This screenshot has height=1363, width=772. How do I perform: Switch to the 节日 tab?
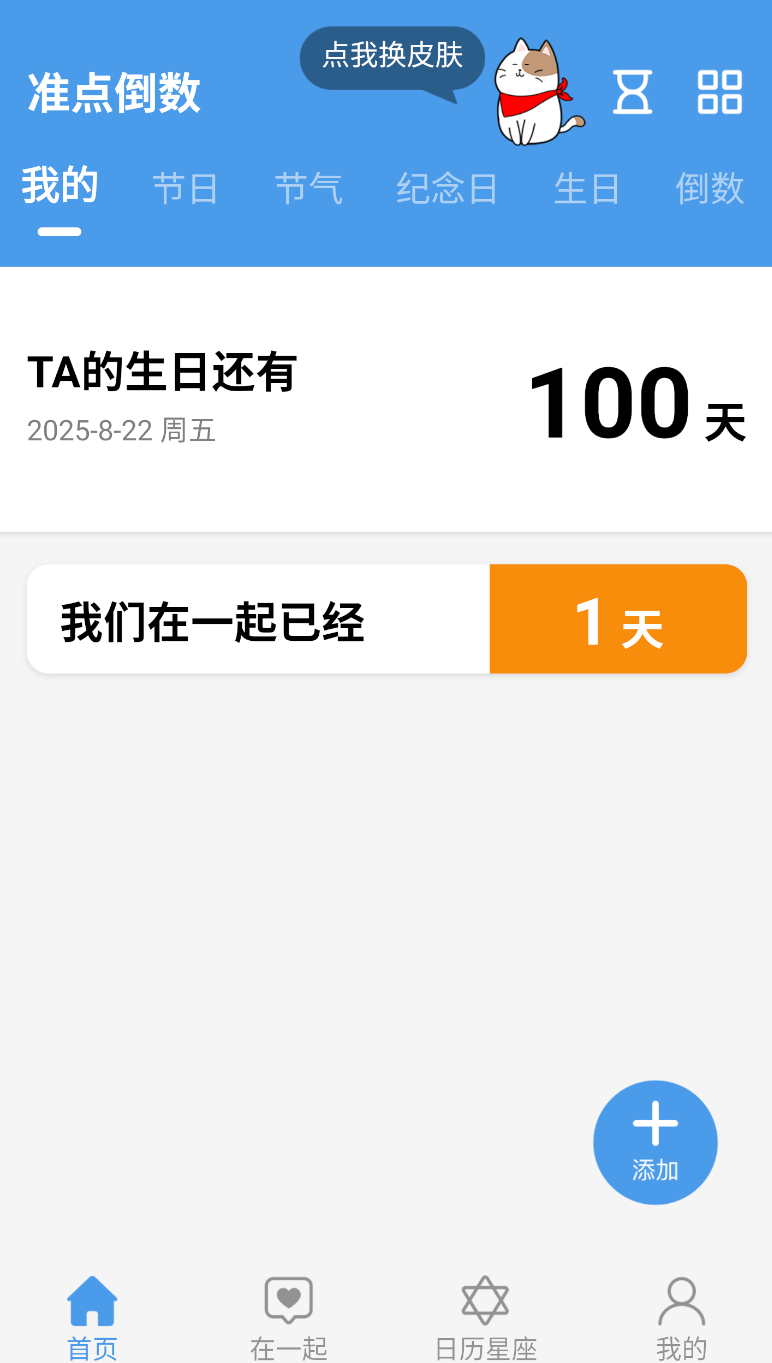186,188
